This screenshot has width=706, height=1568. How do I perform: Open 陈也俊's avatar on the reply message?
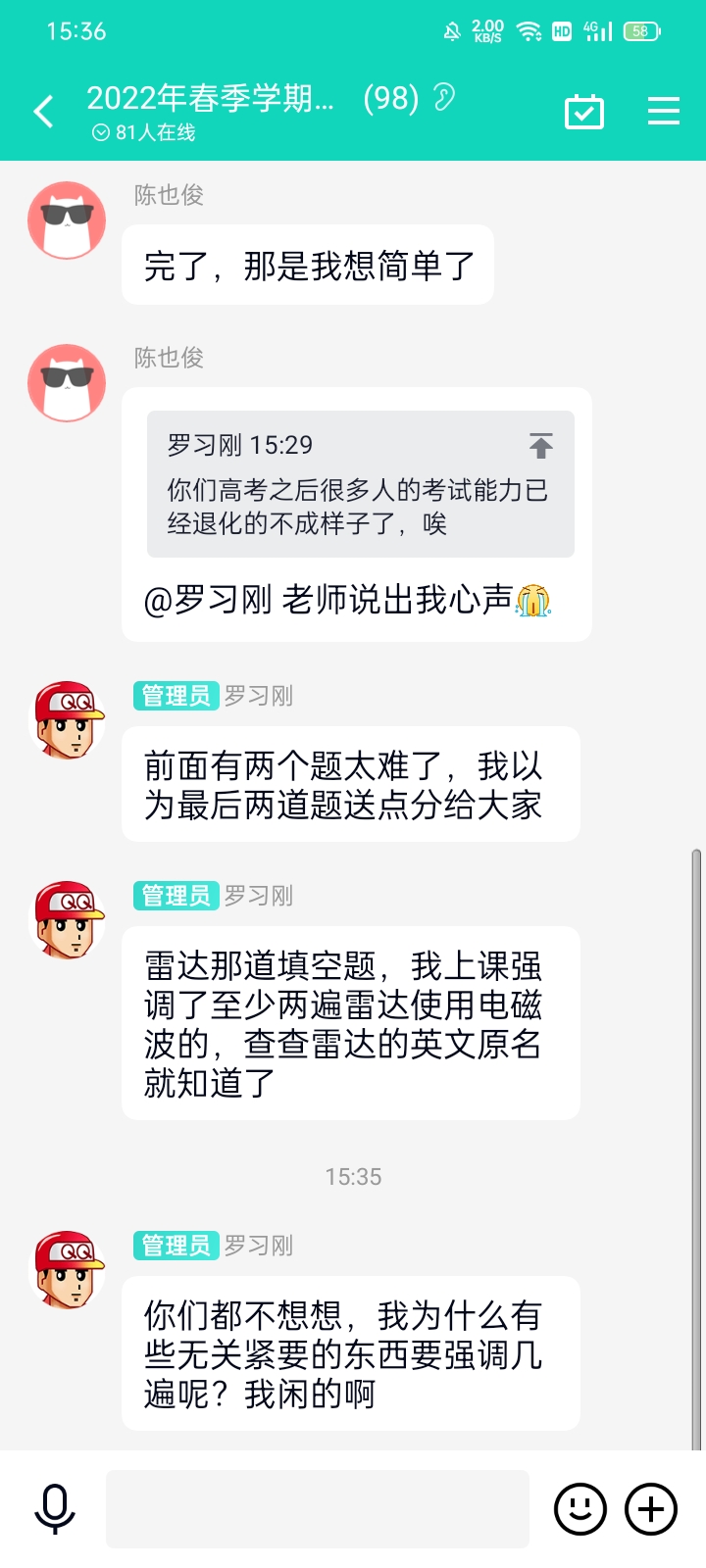[67, 383]
